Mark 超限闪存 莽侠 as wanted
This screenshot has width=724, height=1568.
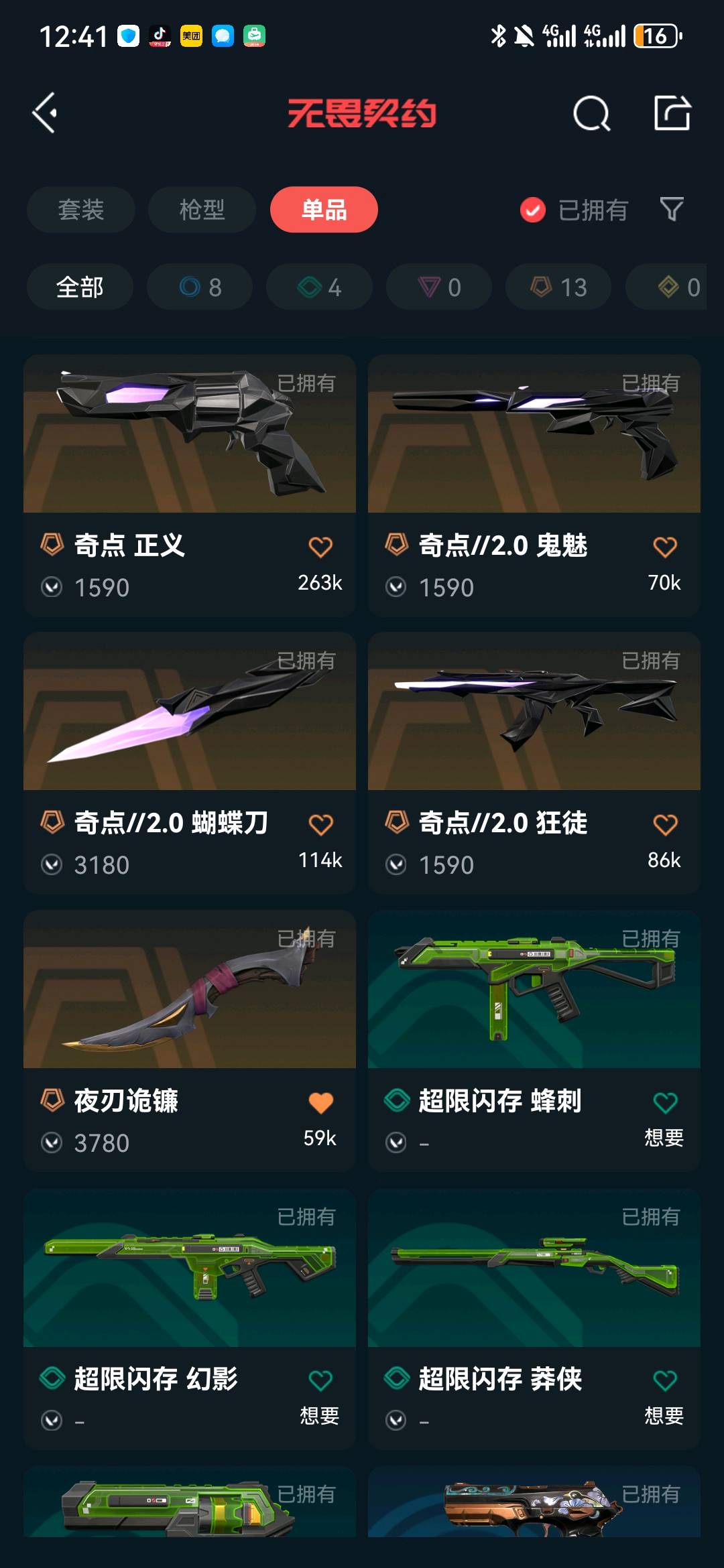[x=665, y=1380]
